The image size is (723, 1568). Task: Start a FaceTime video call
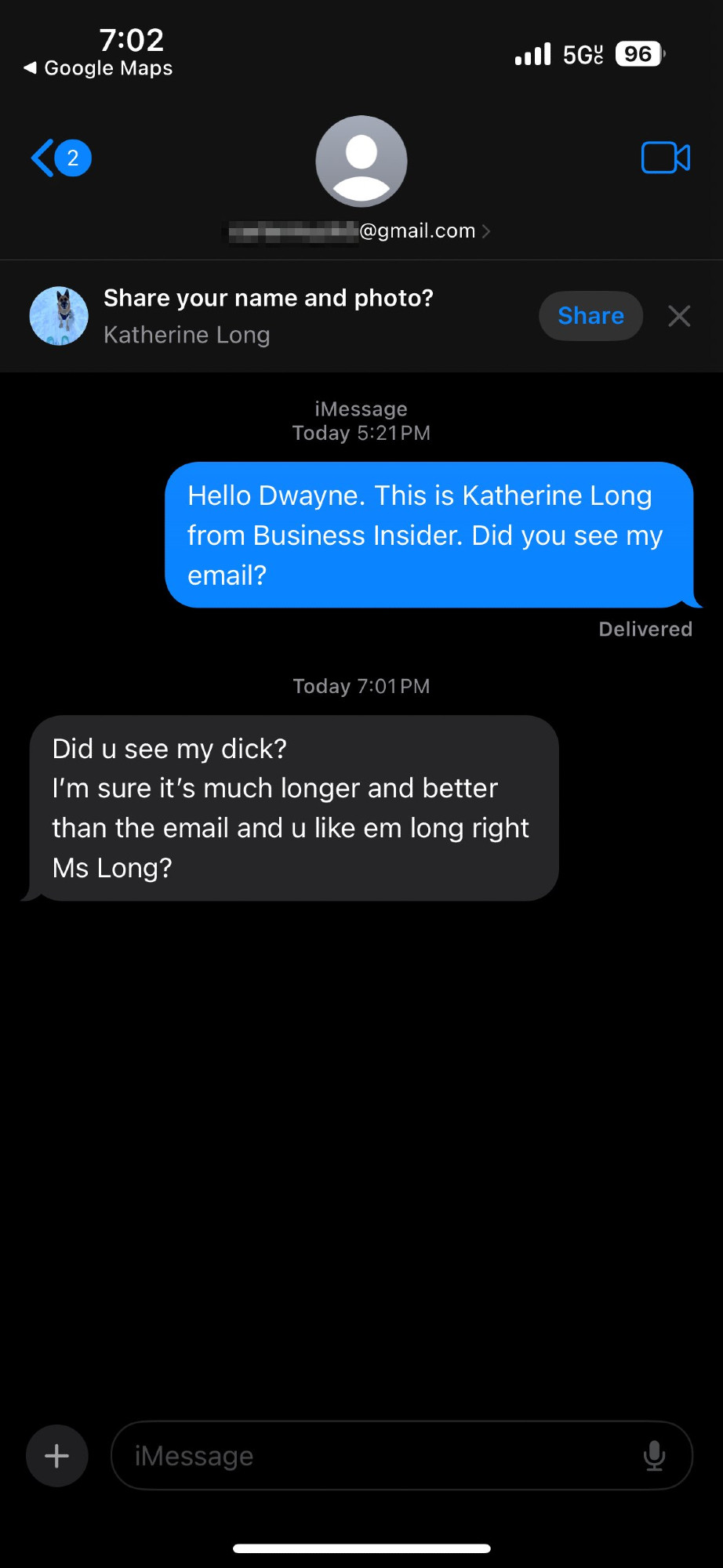pyautogui.click(x=666, y=158)
